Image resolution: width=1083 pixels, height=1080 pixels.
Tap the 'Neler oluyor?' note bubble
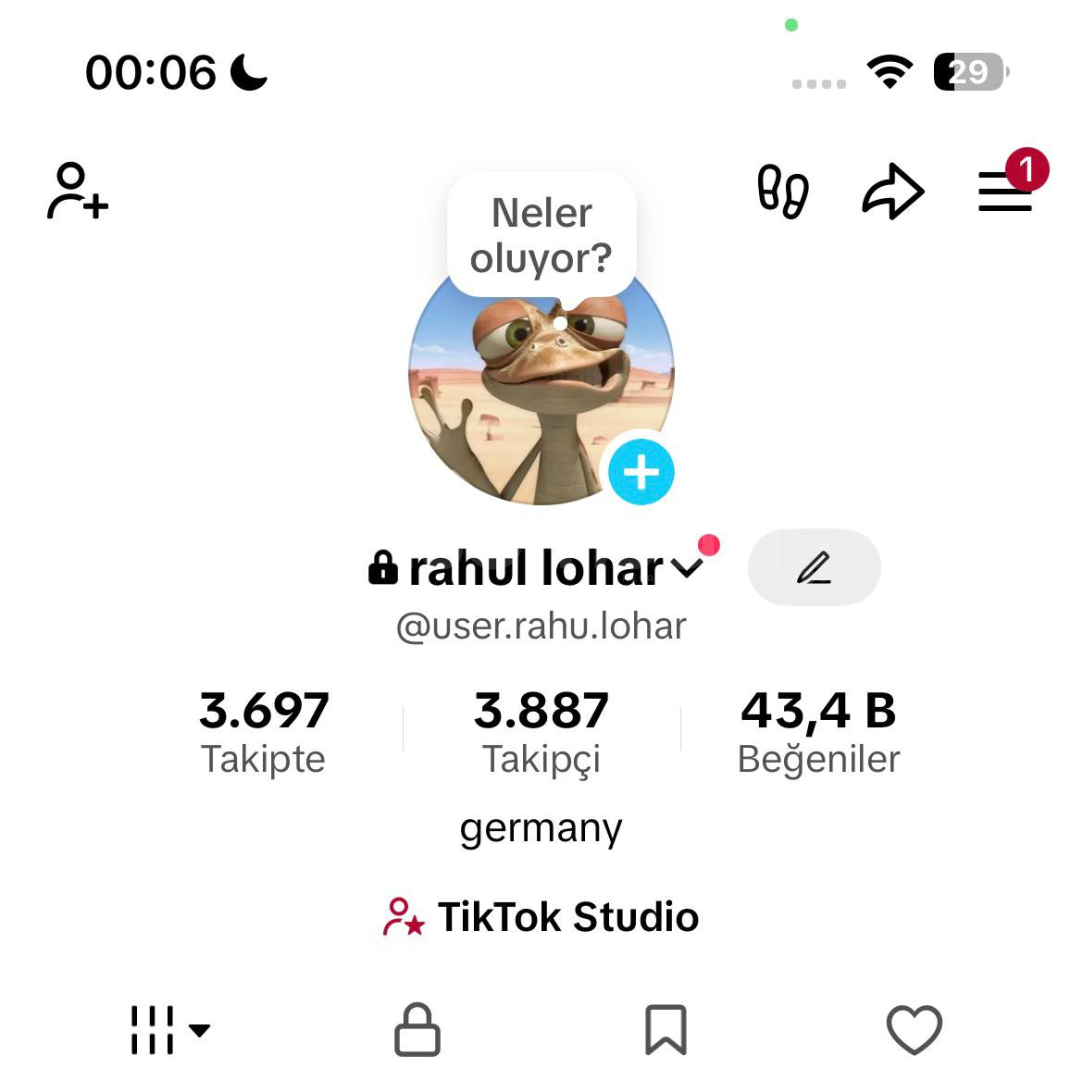pyautogui.click(x=541, y=236)
